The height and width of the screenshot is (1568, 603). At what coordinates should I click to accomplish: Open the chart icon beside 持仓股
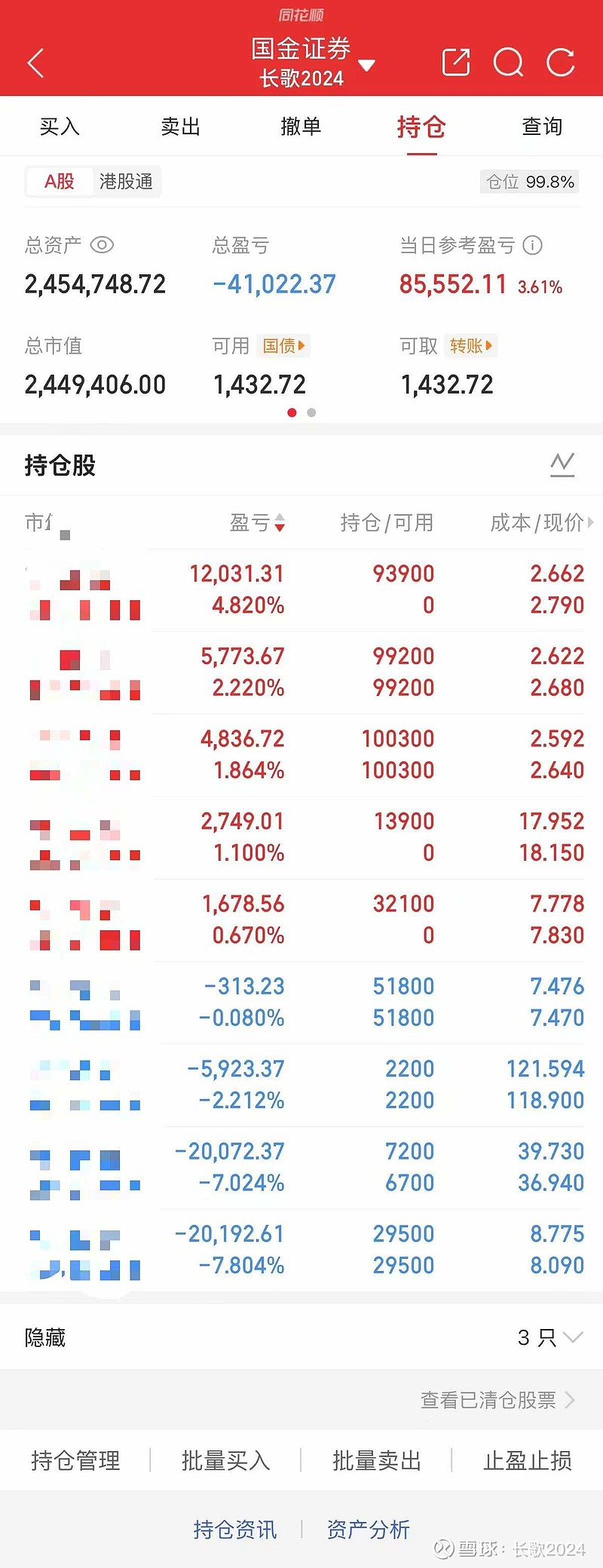(561, 465)
